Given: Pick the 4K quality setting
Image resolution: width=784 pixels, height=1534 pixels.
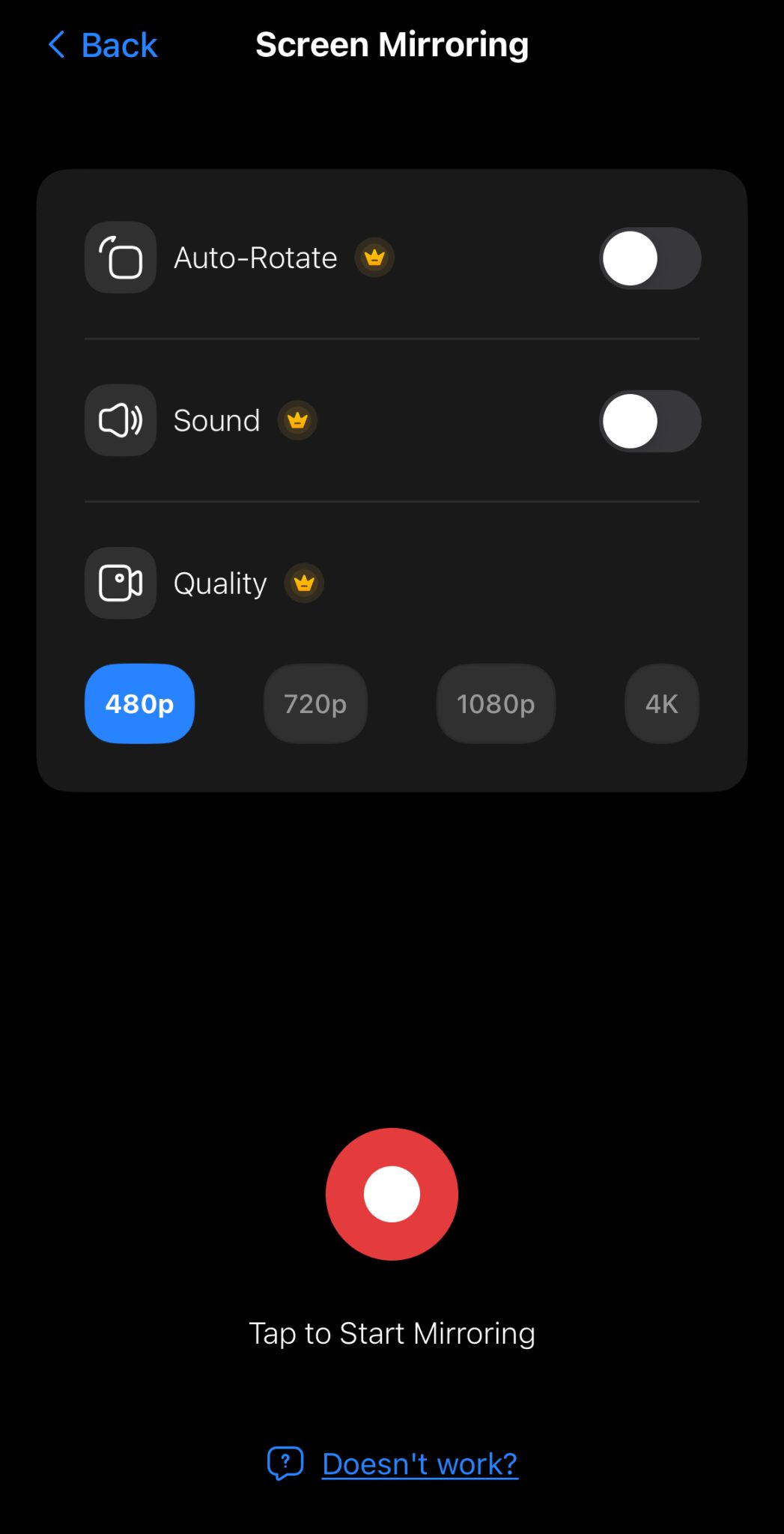Looking at the screenshot, I should (x=661, y=703).
